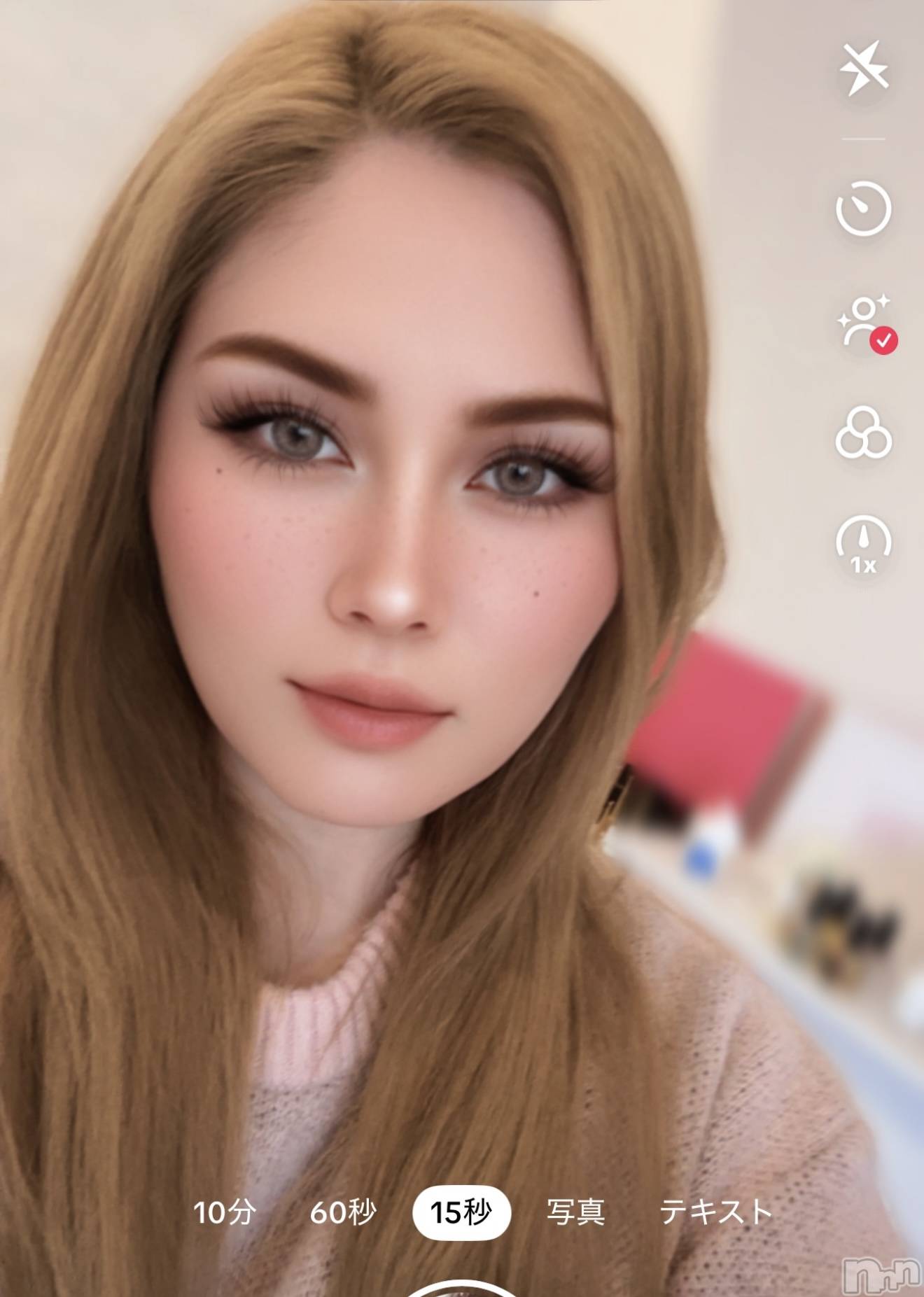Switch to 写真 photo mode

[575, 1212]
